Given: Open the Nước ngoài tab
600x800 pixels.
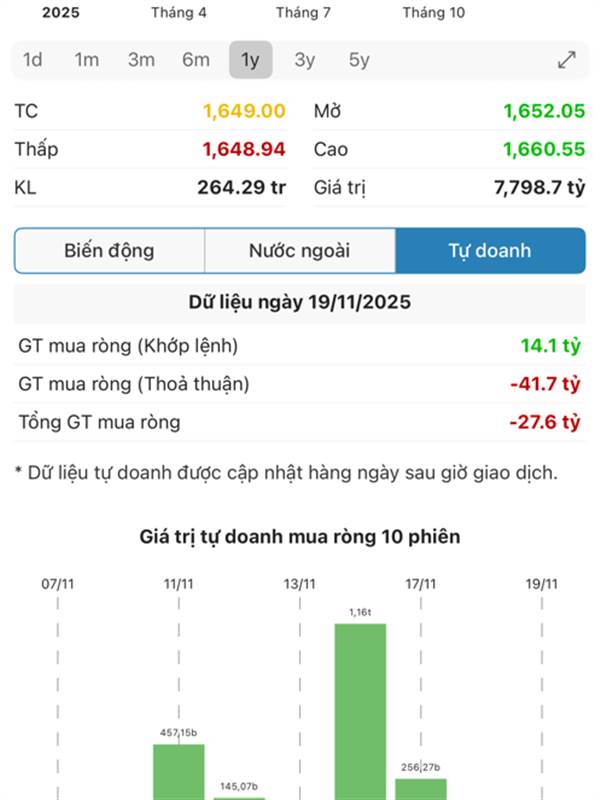Looking at the screenshot, I should click(300, 250).
